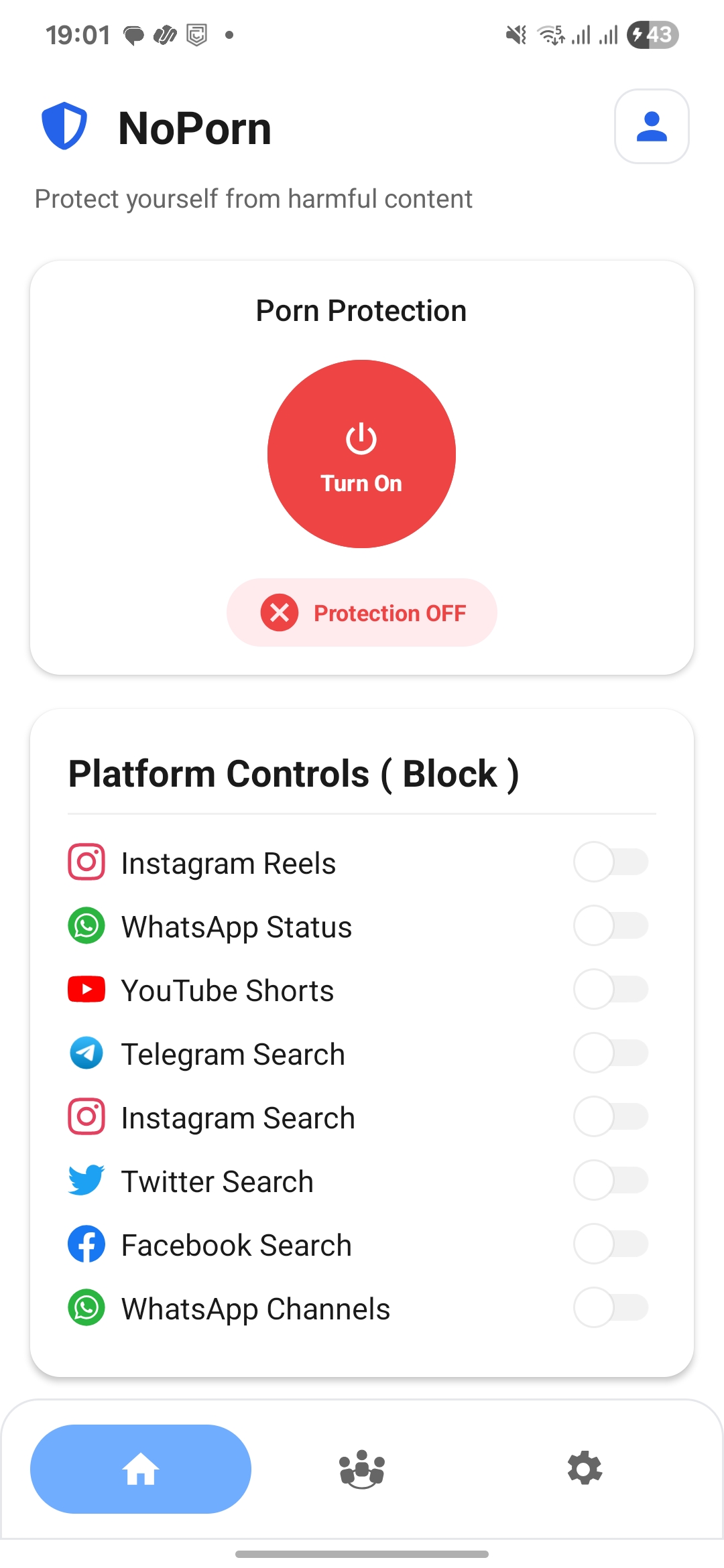
Task: Click the Instagram Reels icon
Action: (x=86, y=862)
